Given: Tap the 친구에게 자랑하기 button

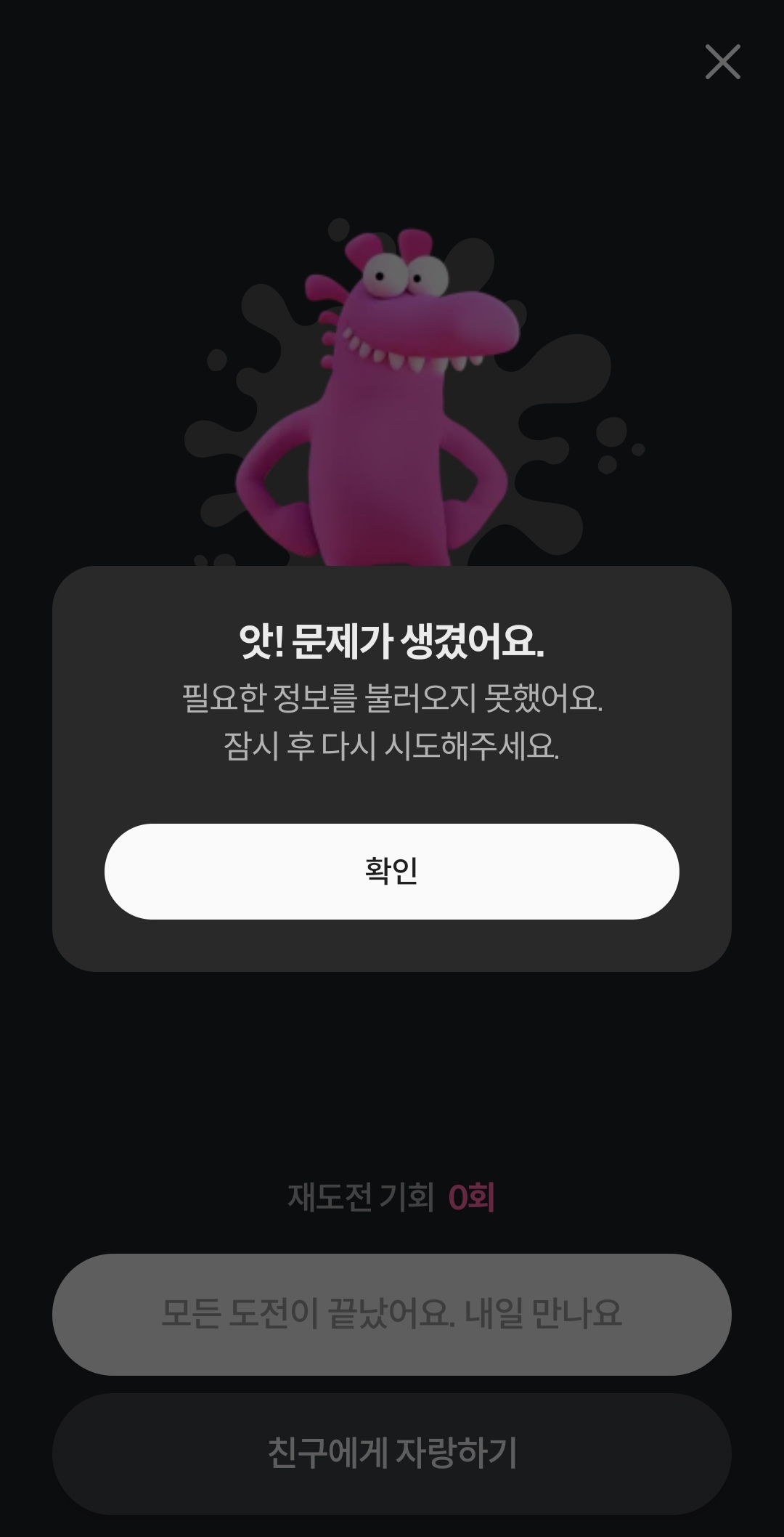Looking at the screenshot, I should (391, 1453).
